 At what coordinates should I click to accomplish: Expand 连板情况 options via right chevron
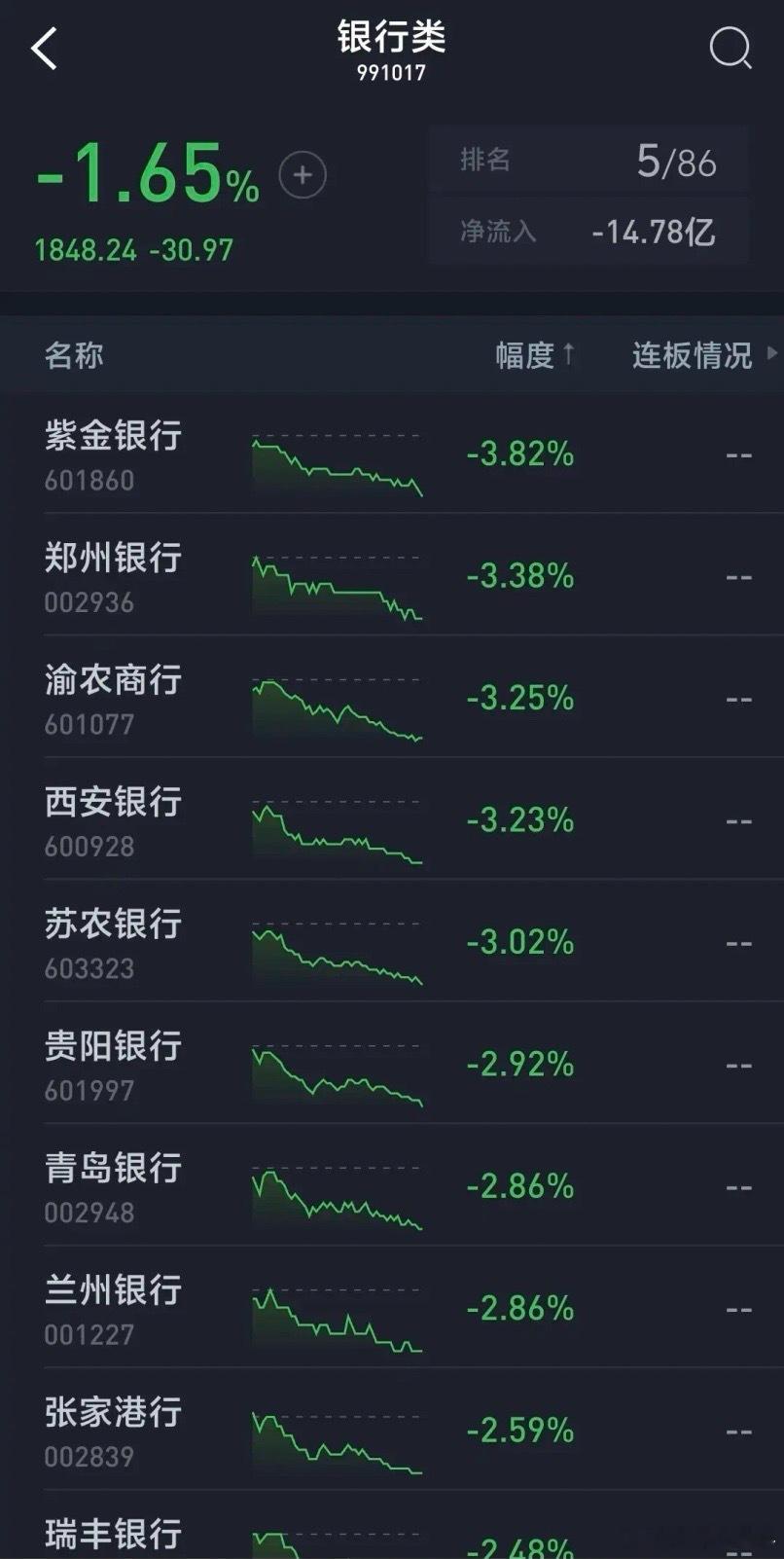click(771, 354)
